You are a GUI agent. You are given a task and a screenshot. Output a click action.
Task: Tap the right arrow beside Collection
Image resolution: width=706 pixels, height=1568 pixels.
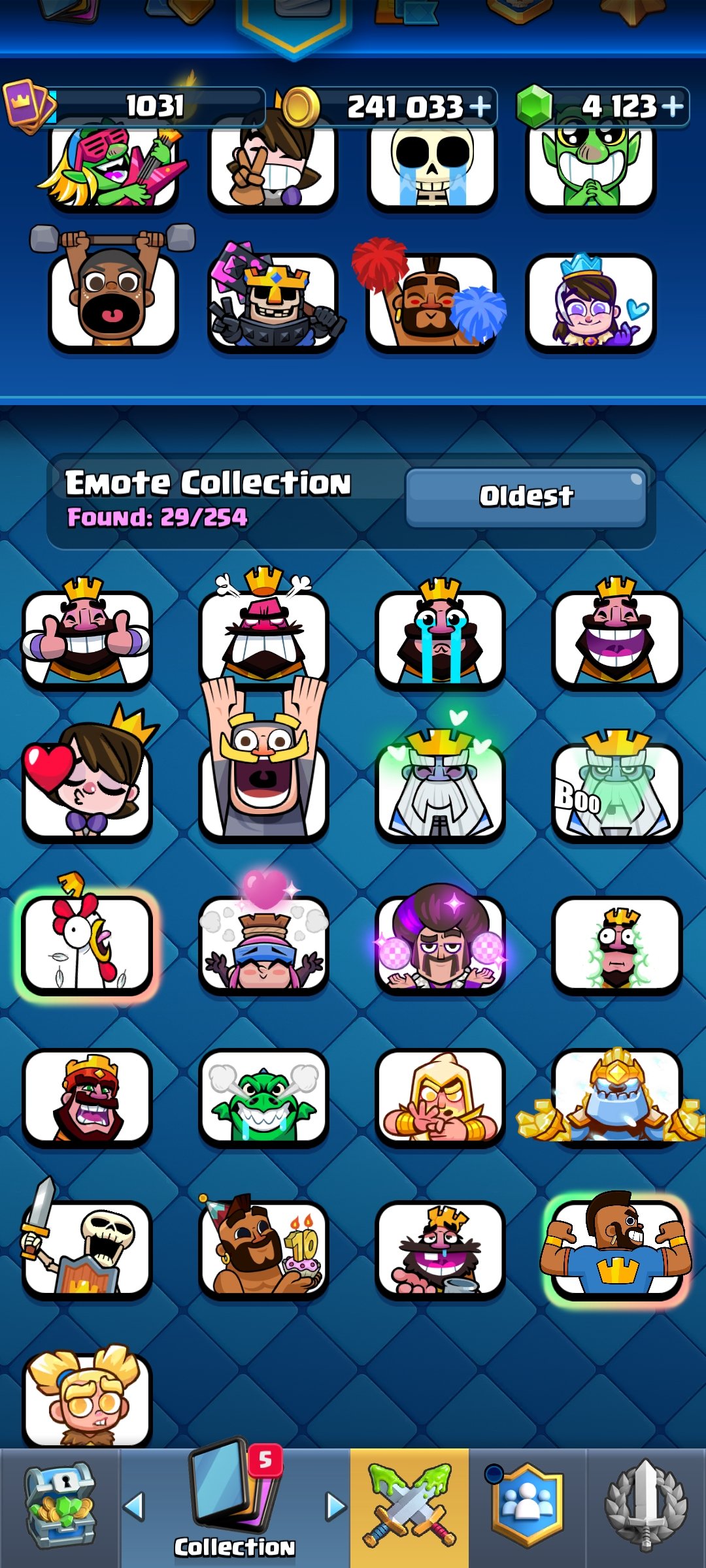click(336, 1507)
